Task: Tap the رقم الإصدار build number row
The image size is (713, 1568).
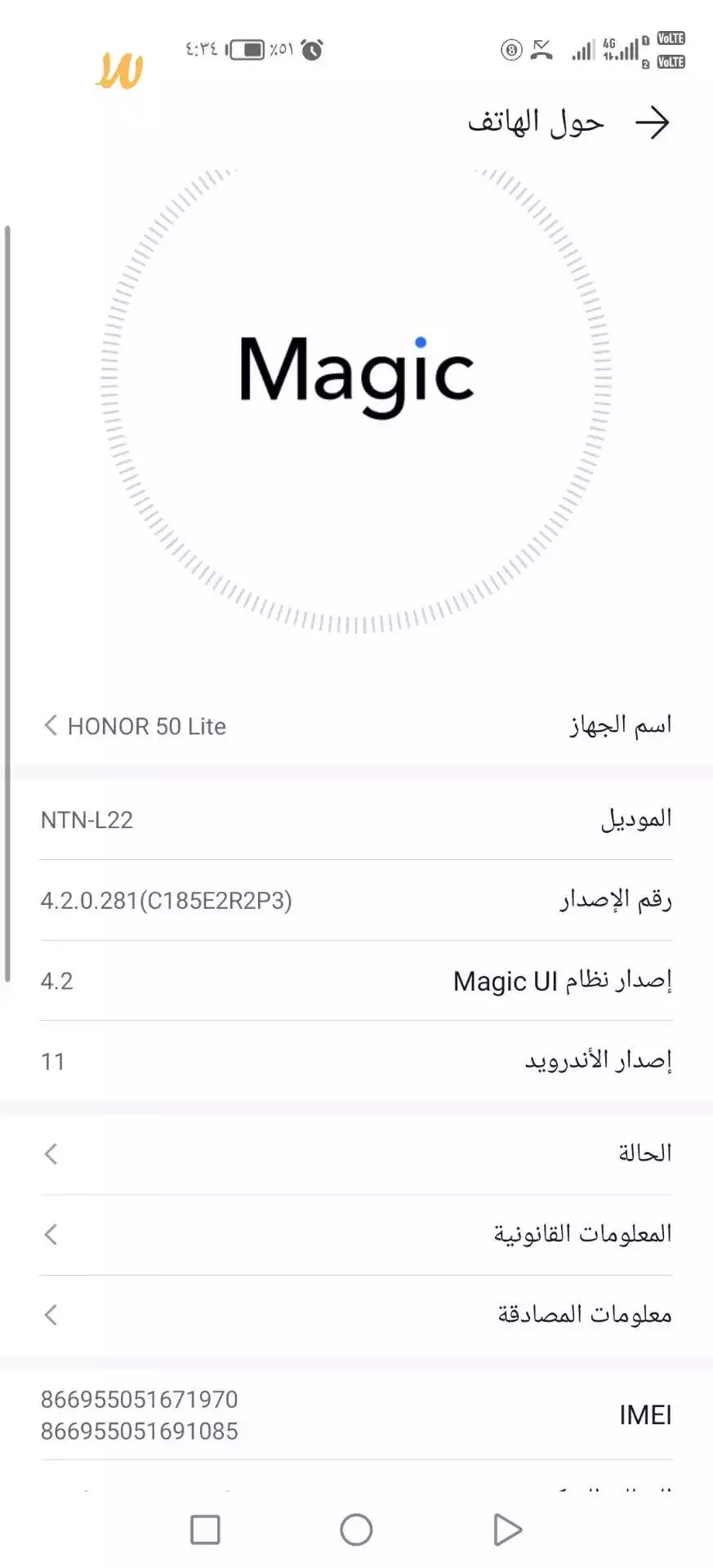Action: pos(356,900)
